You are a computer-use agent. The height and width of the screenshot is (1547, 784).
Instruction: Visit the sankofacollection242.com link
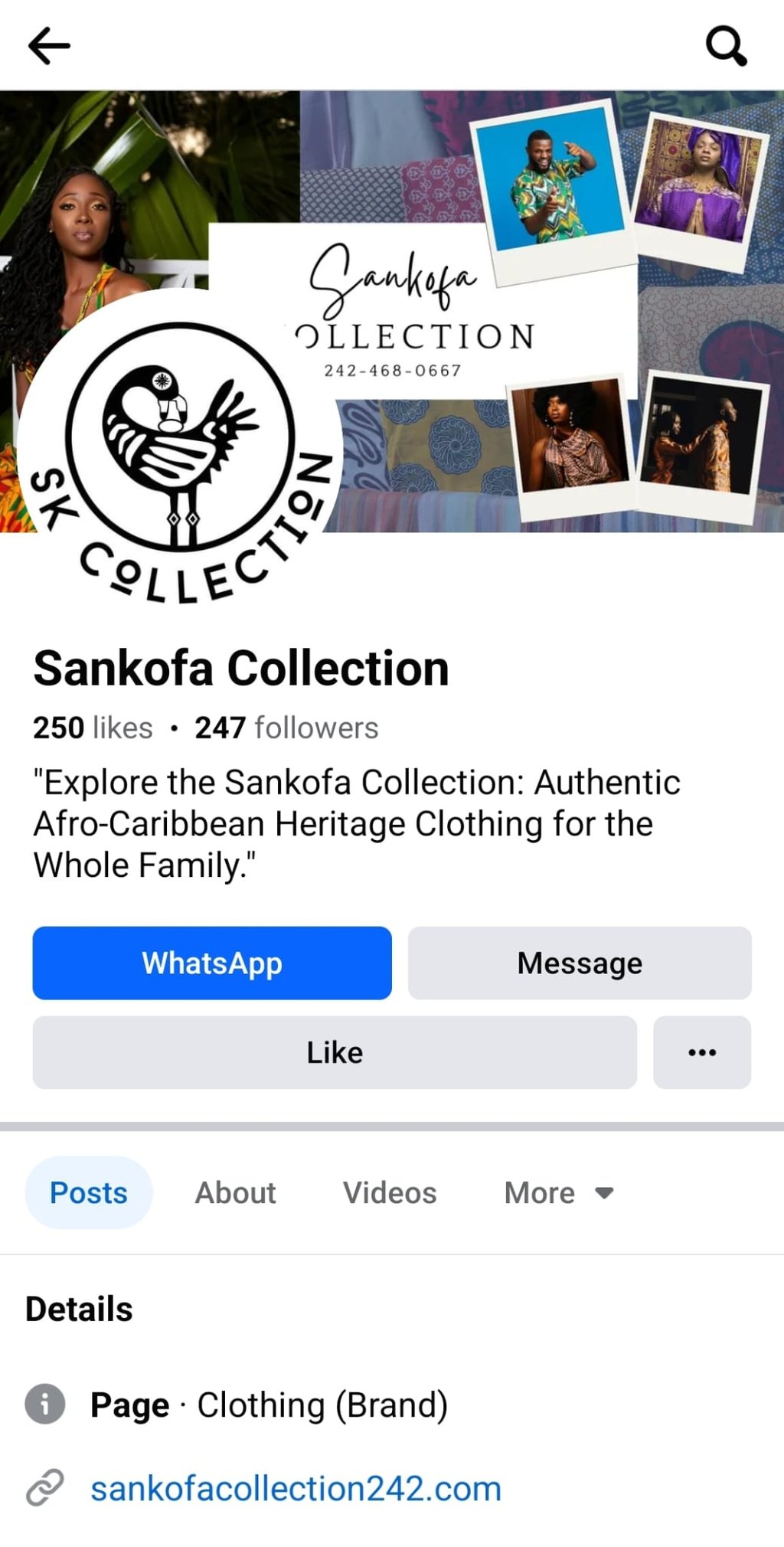tap(296, 1489)
